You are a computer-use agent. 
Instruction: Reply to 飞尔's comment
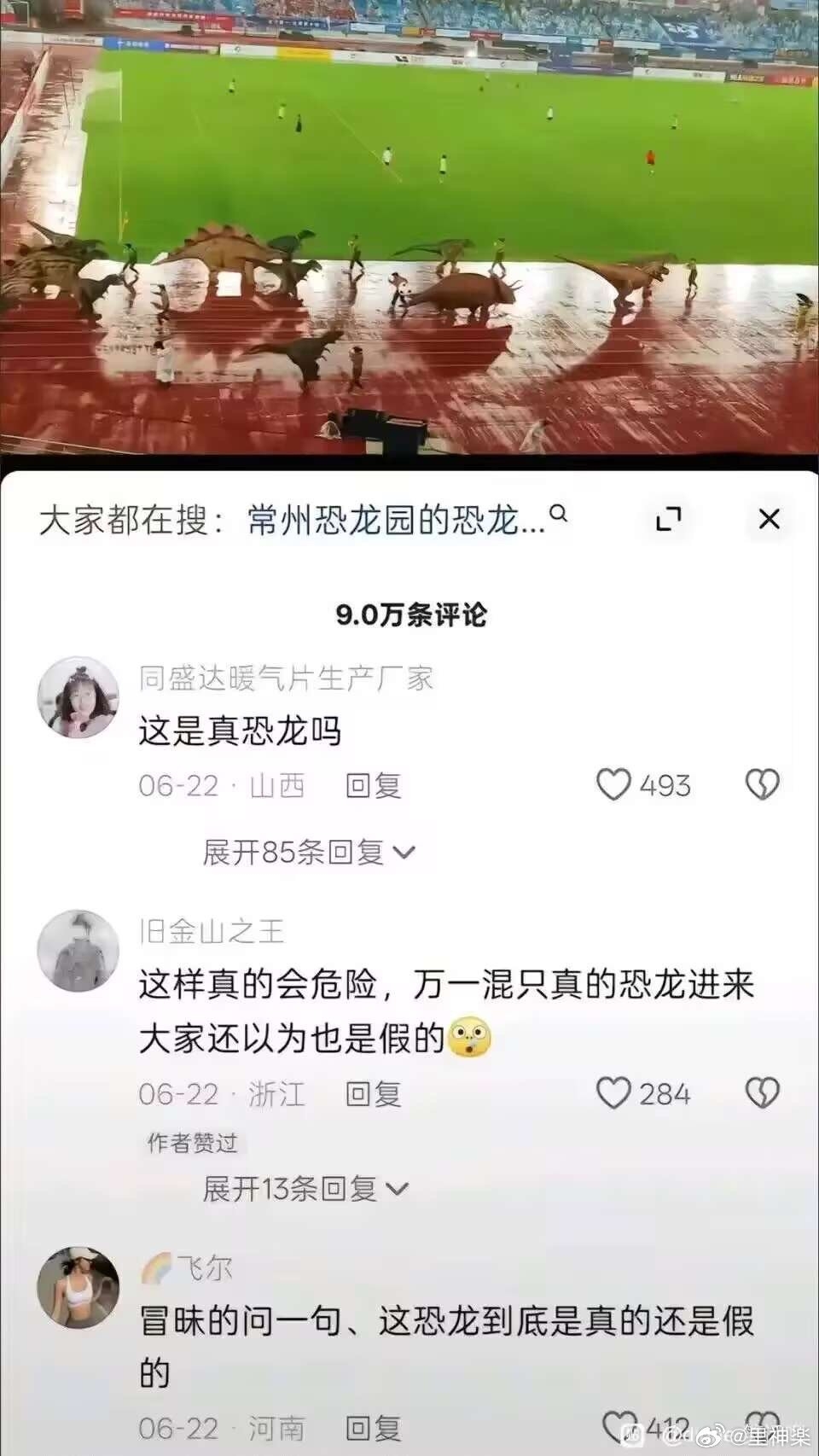[x=373, y=1428]
